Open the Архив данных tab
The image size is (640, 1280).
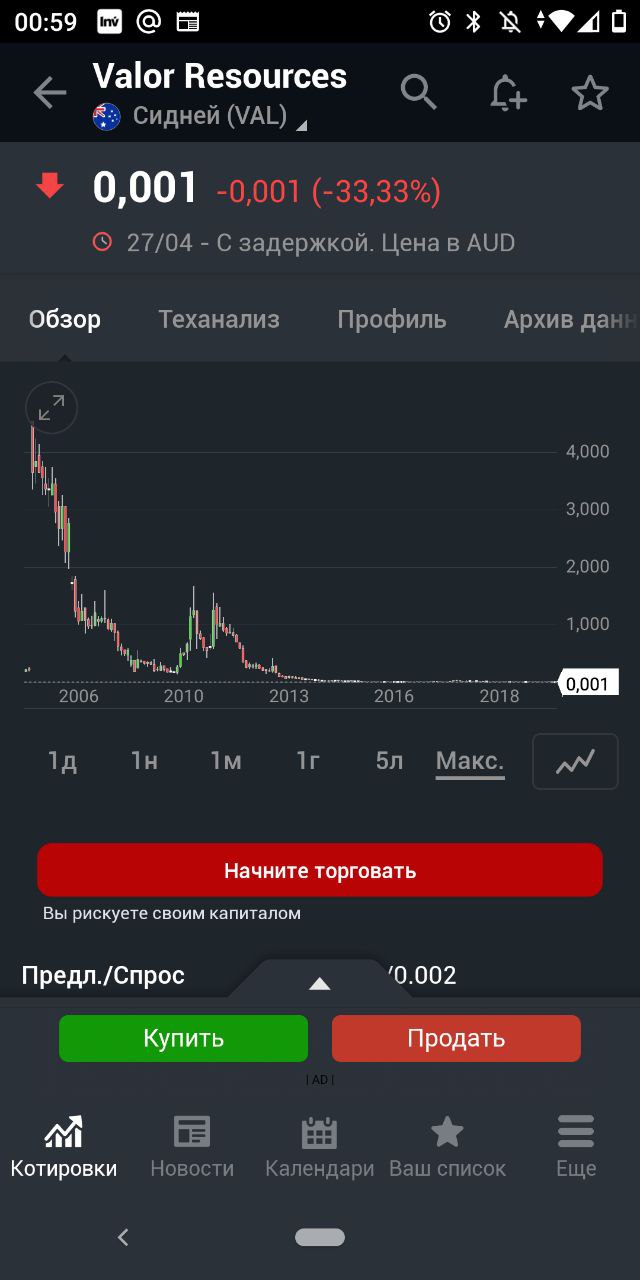pyautogui.click(x=571, y=319)
